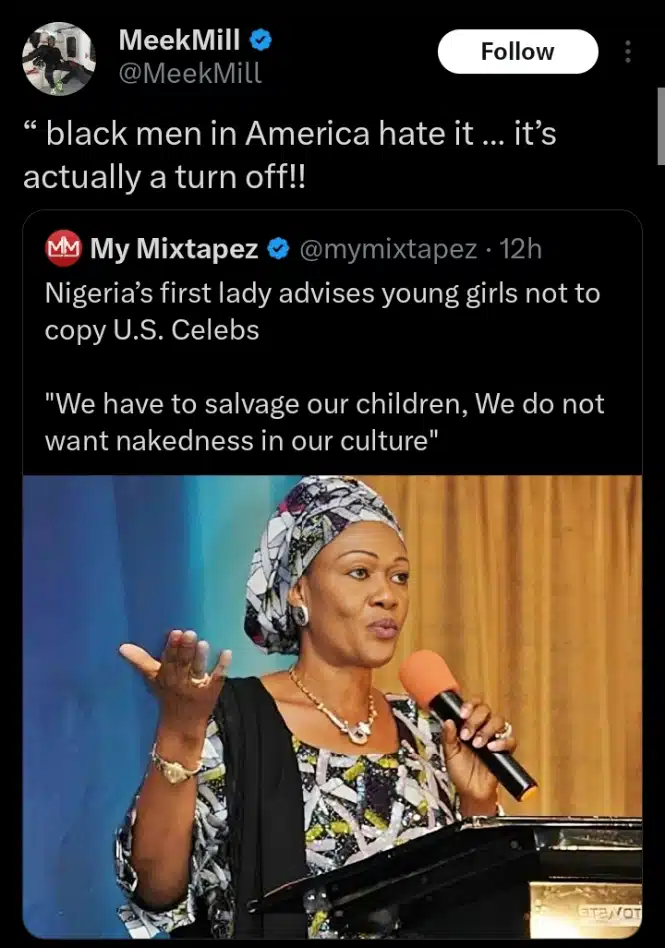Follow the MeekMill account
Screen dimensions: 665x948
[517, 51]
